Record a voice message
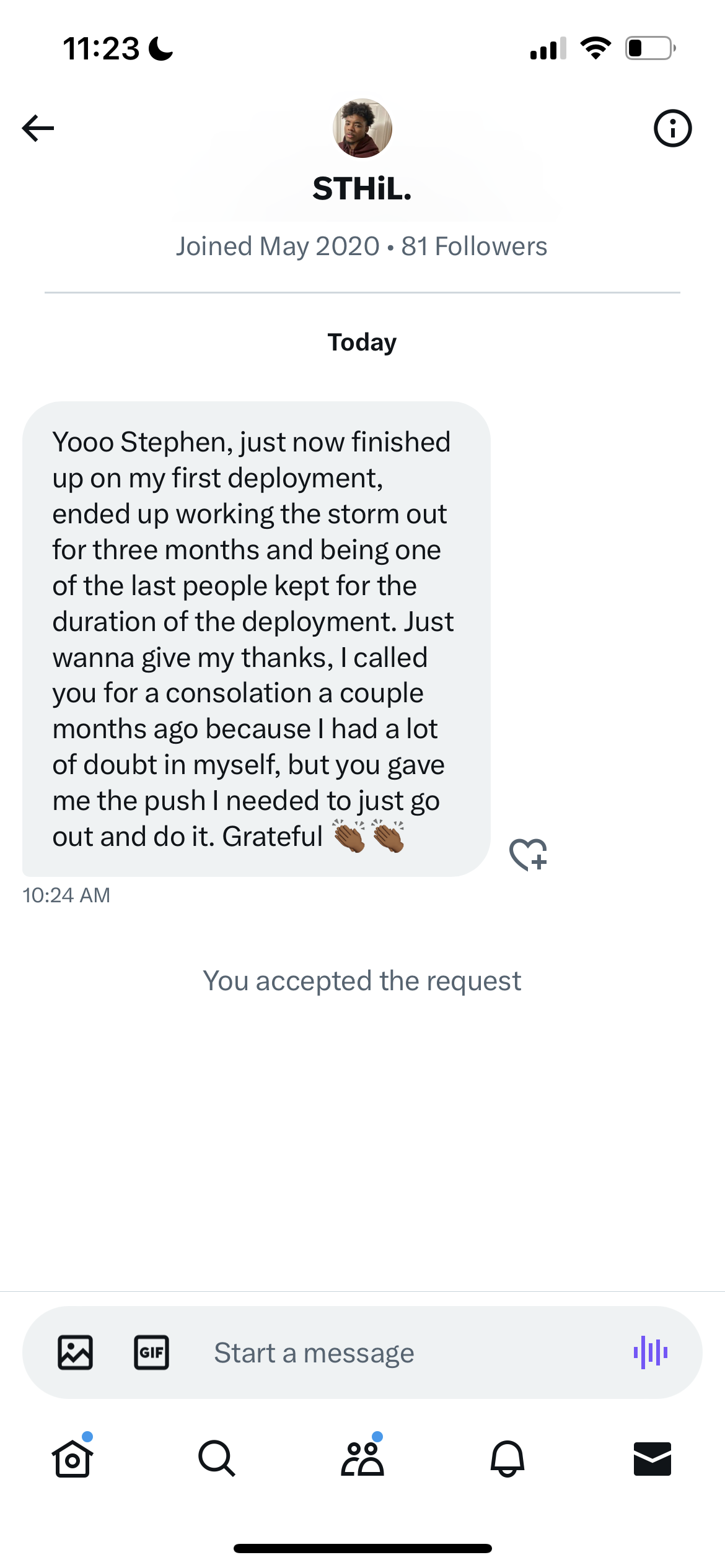This screenshot has width=725, height=1568. coord(650,1352)
